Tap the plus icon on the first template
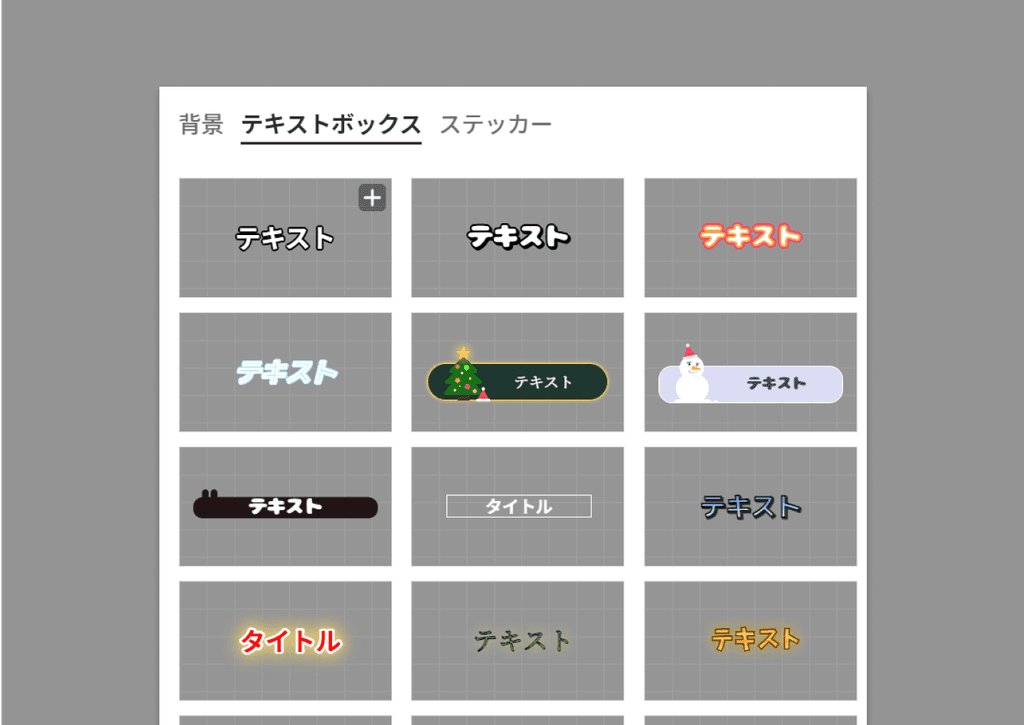 point(372,198)
